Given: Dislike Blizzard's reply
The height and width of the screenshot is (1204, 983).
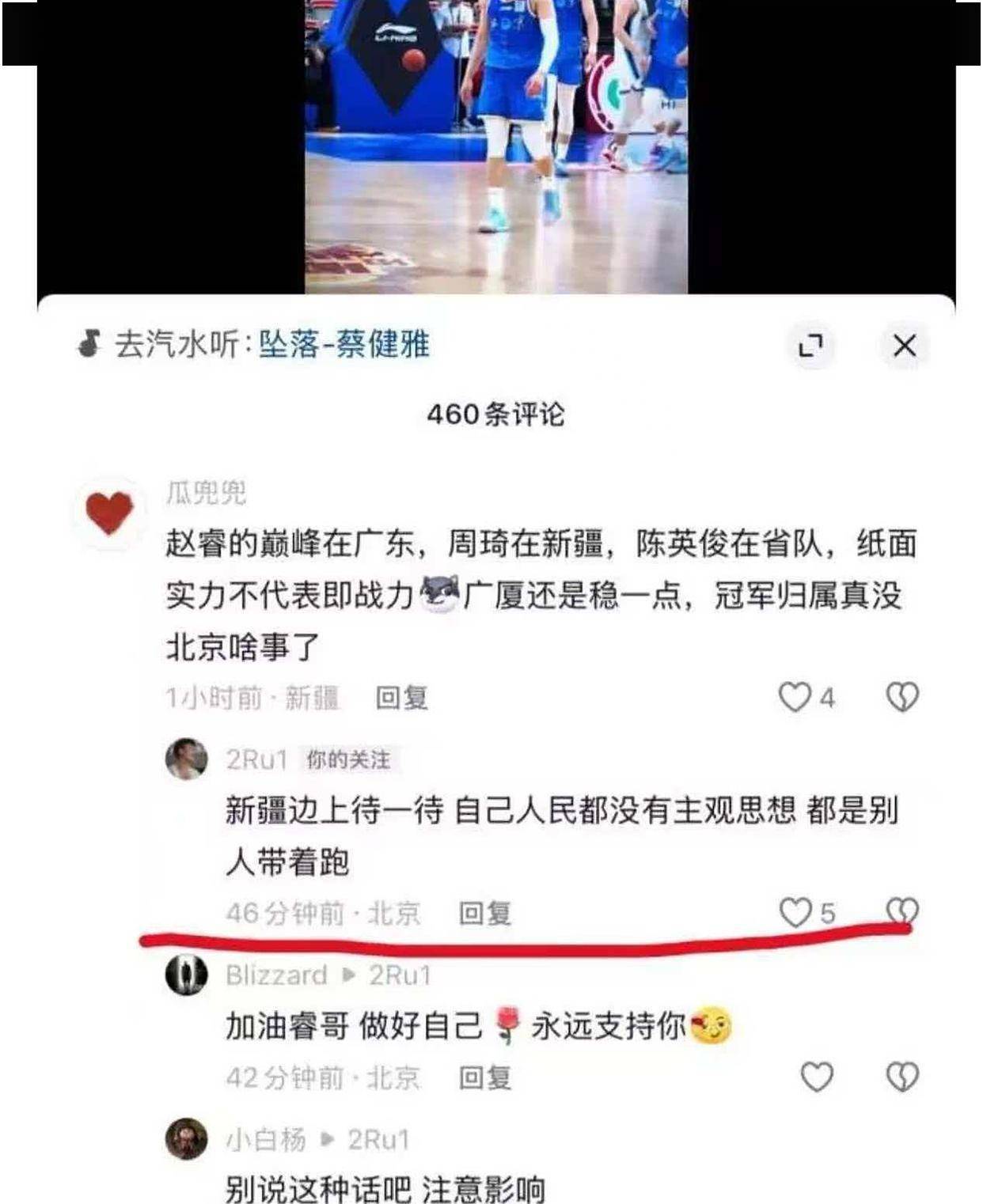Looking at the screenshot, I should tap(902, 1077).
